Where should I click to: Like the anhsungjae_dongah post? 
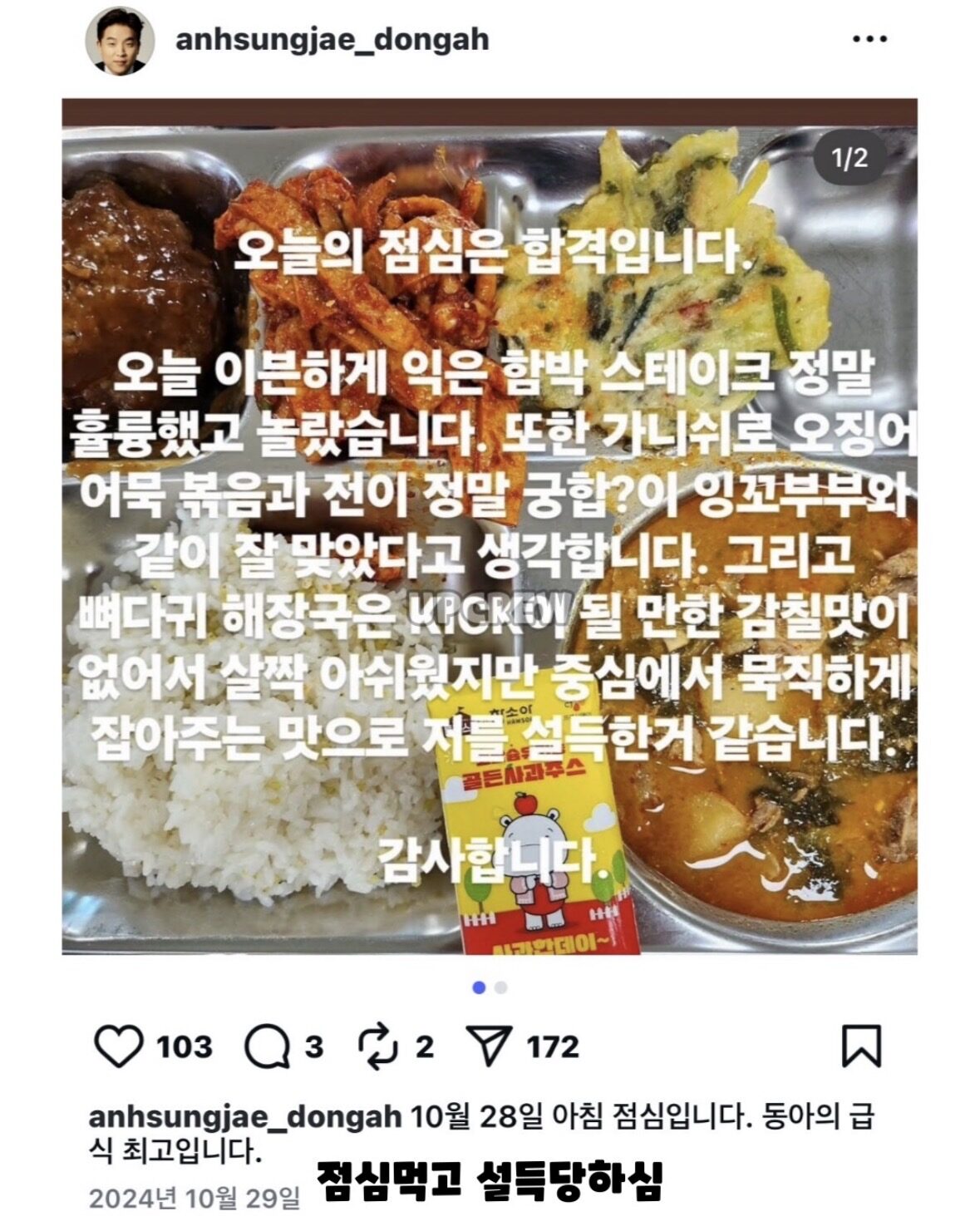(118, 1046)
